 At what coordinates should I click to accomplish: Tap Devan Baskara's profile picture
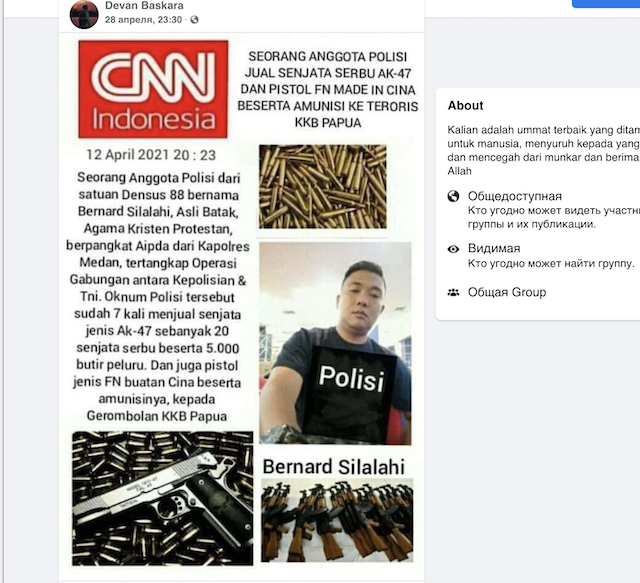[x=84, y=13]
